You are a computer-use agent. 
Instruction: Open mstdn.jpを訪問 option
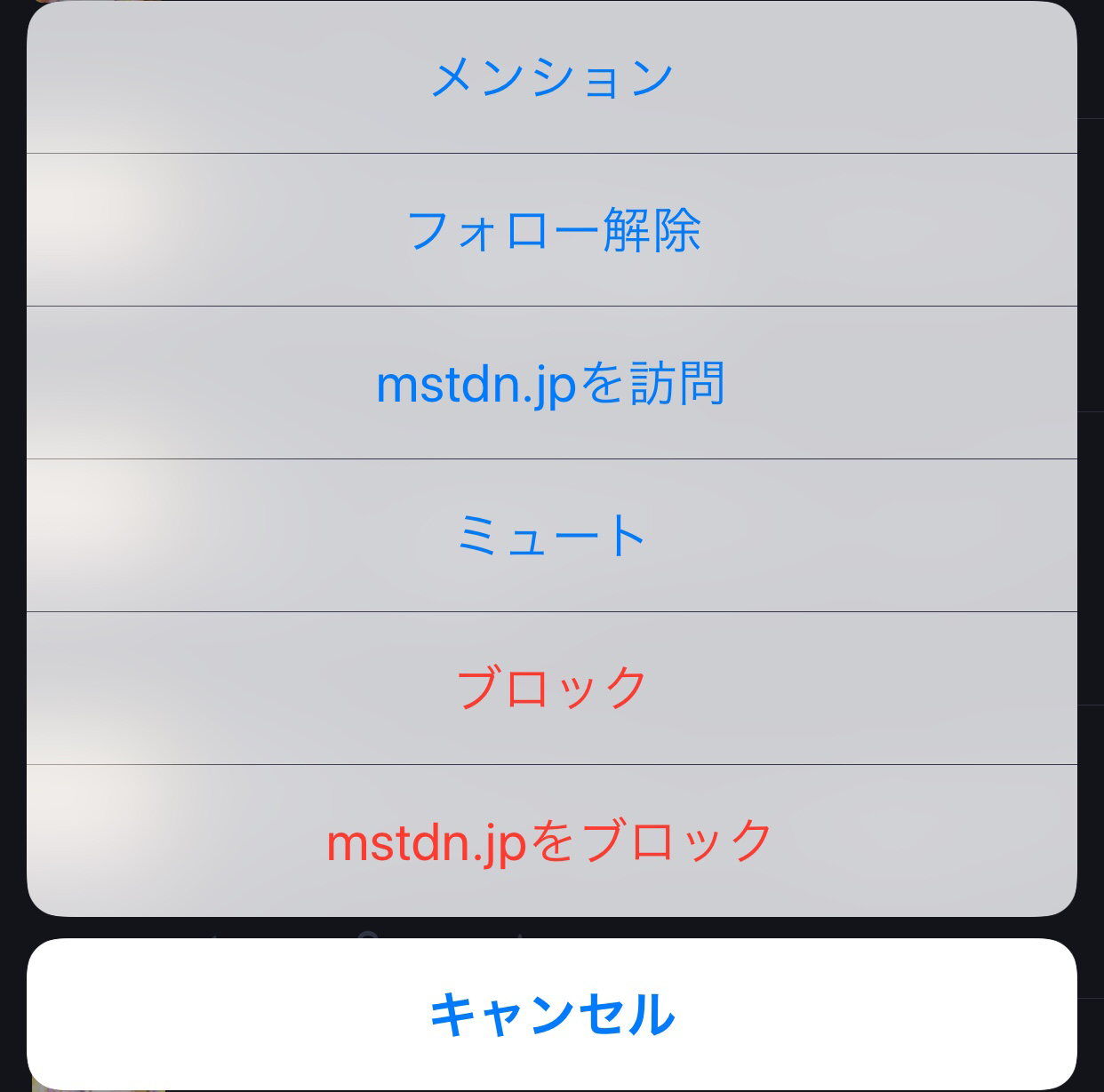552,383
